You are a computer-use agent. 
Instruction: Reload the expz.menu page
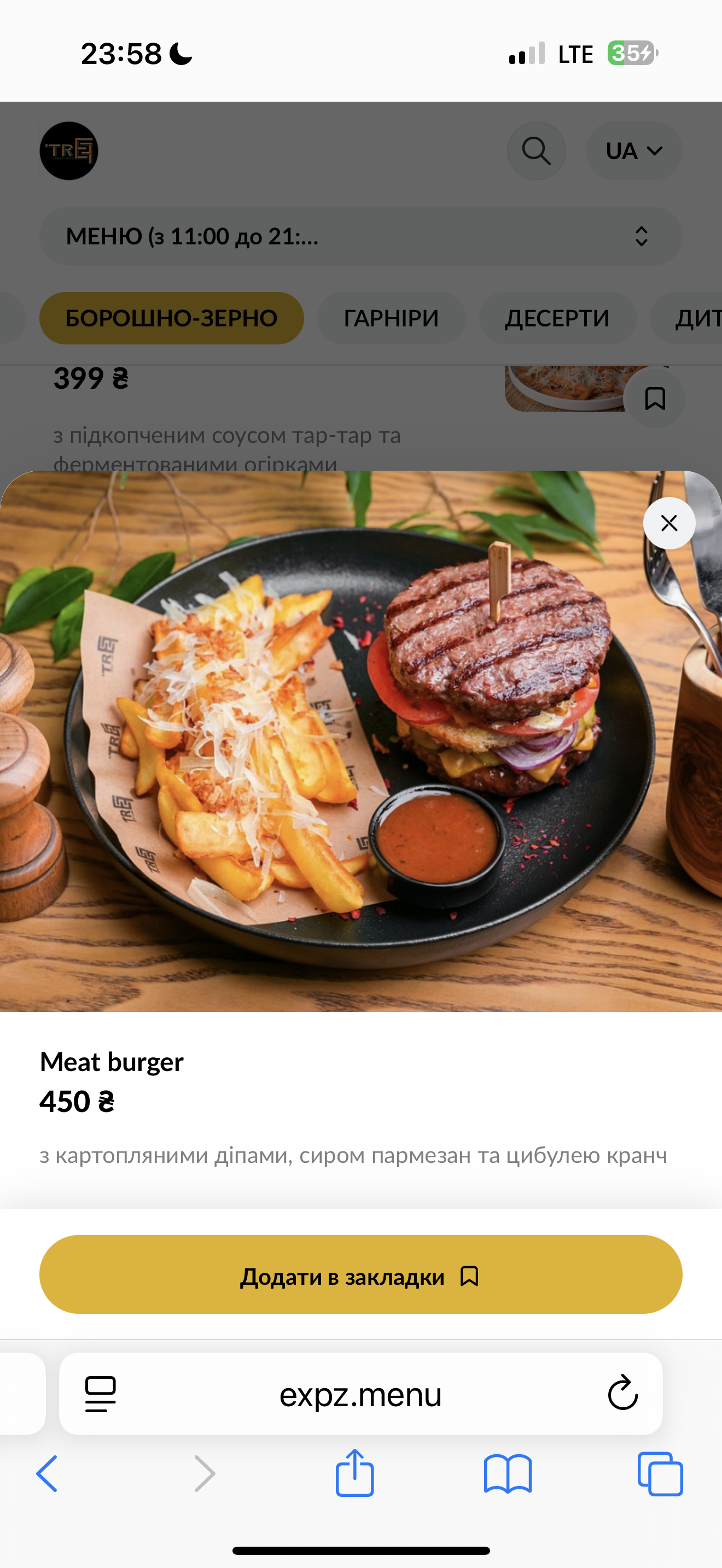pos(623,1392)
